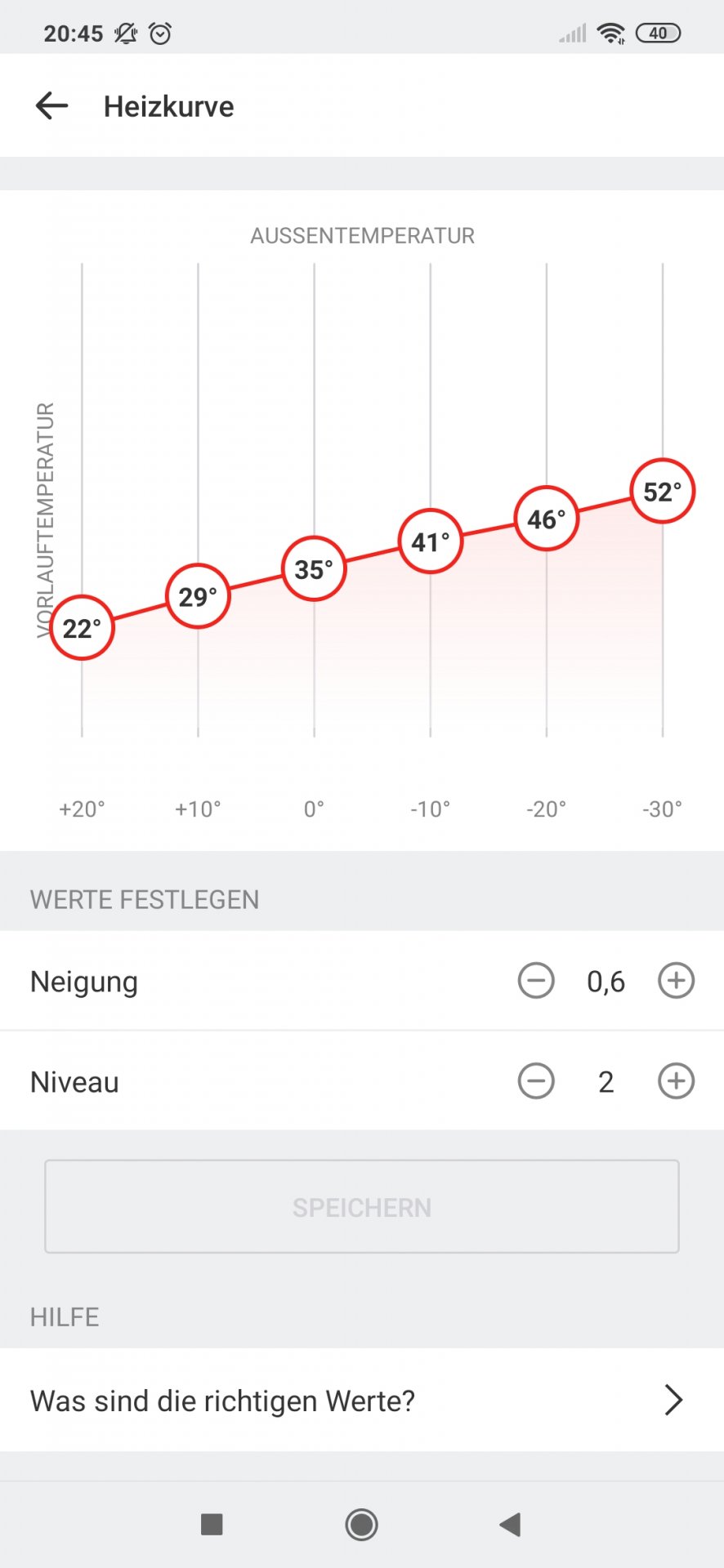The width and height of the screenshot is (724, 1568).
Task: Open the recent apps overview
Action: pyautogui.click(x=212, y=1524)
